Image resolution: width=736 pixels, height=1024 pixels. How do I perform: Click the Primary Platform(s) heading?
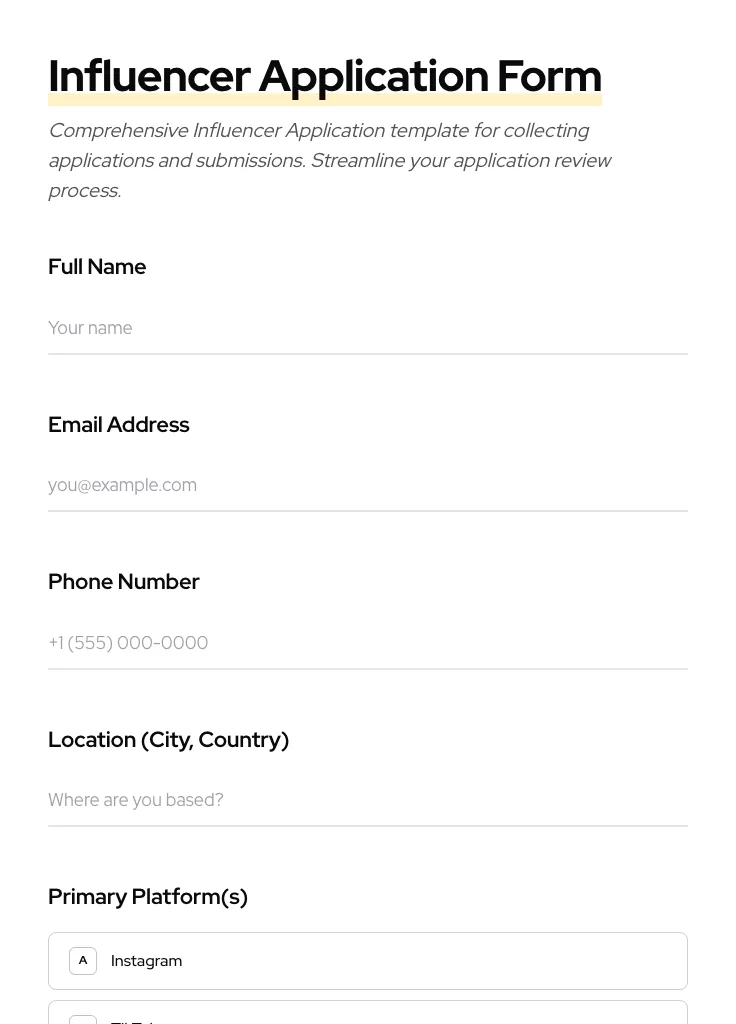point(147,896)
